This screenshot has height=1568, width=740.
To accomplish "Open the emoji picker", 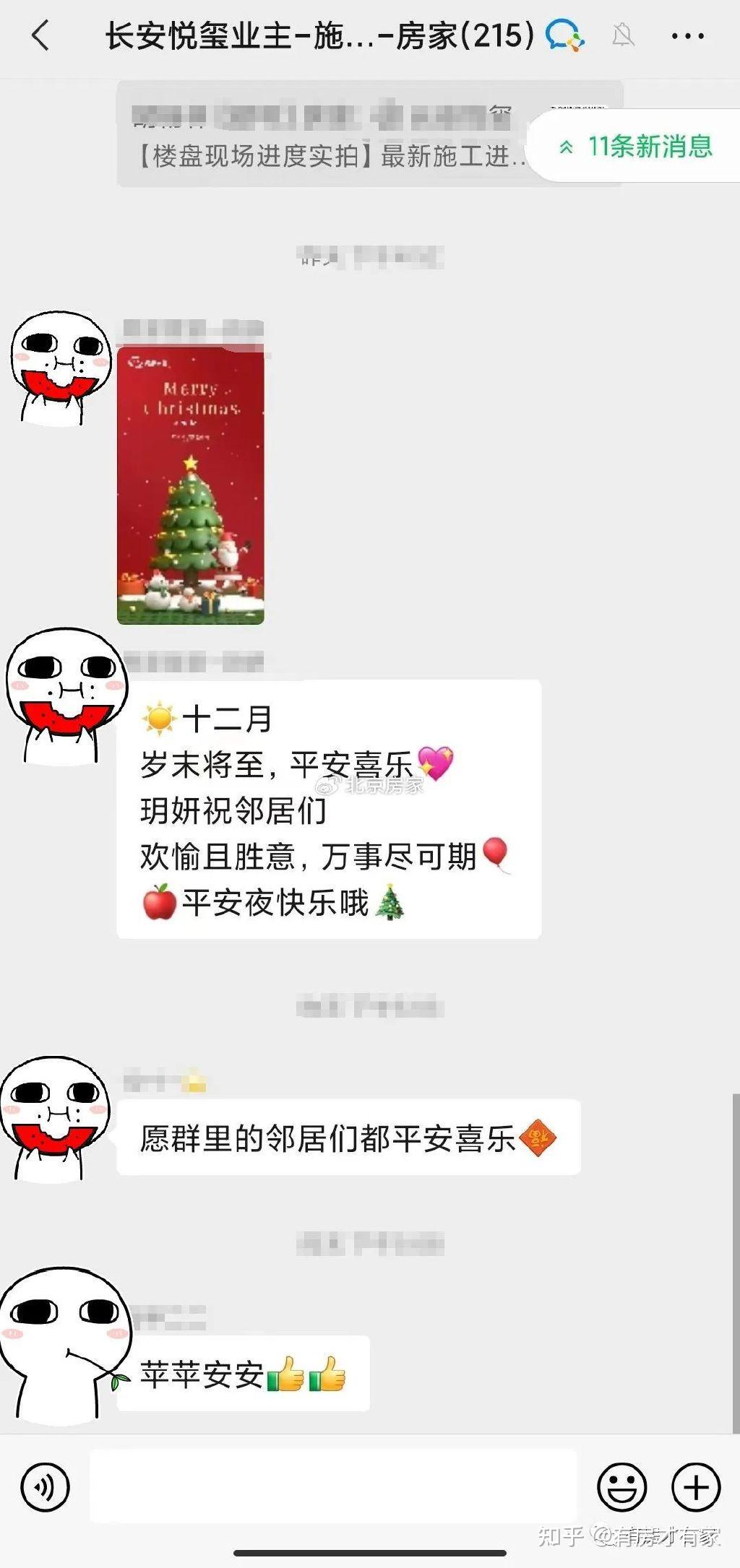I will pyautogui.click(x=621, y=1487).
